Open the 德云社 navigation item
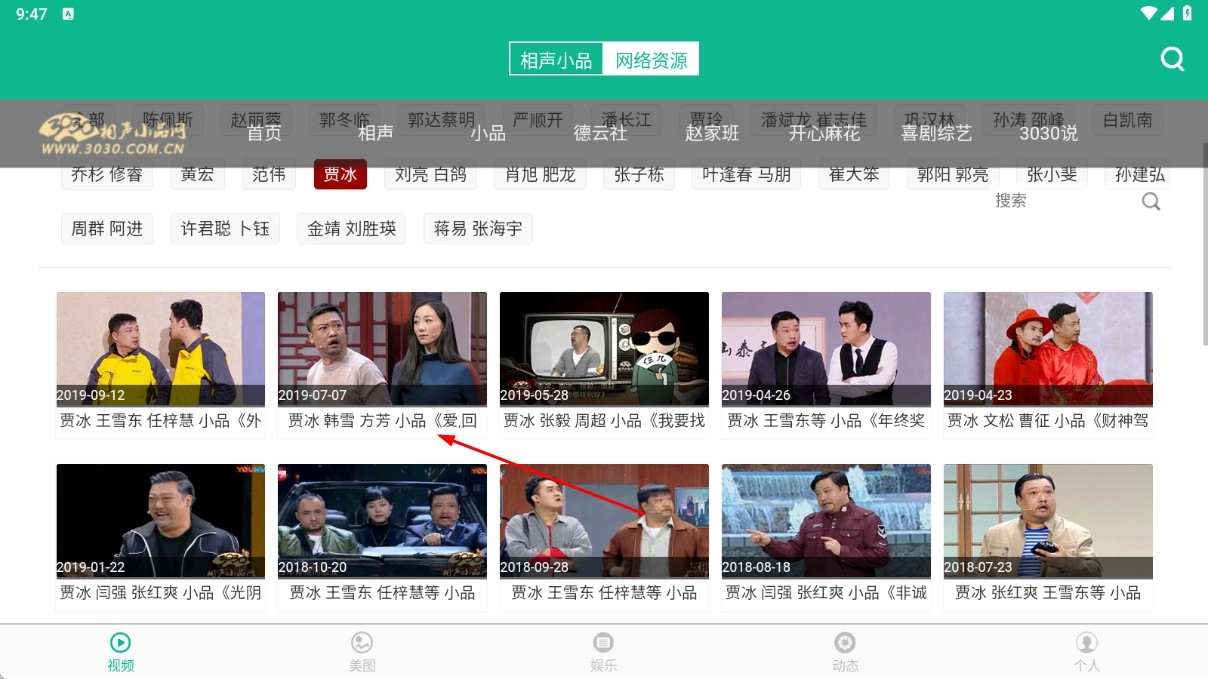The height and width of the screenshot is (679, 1208). pos(600,133)
